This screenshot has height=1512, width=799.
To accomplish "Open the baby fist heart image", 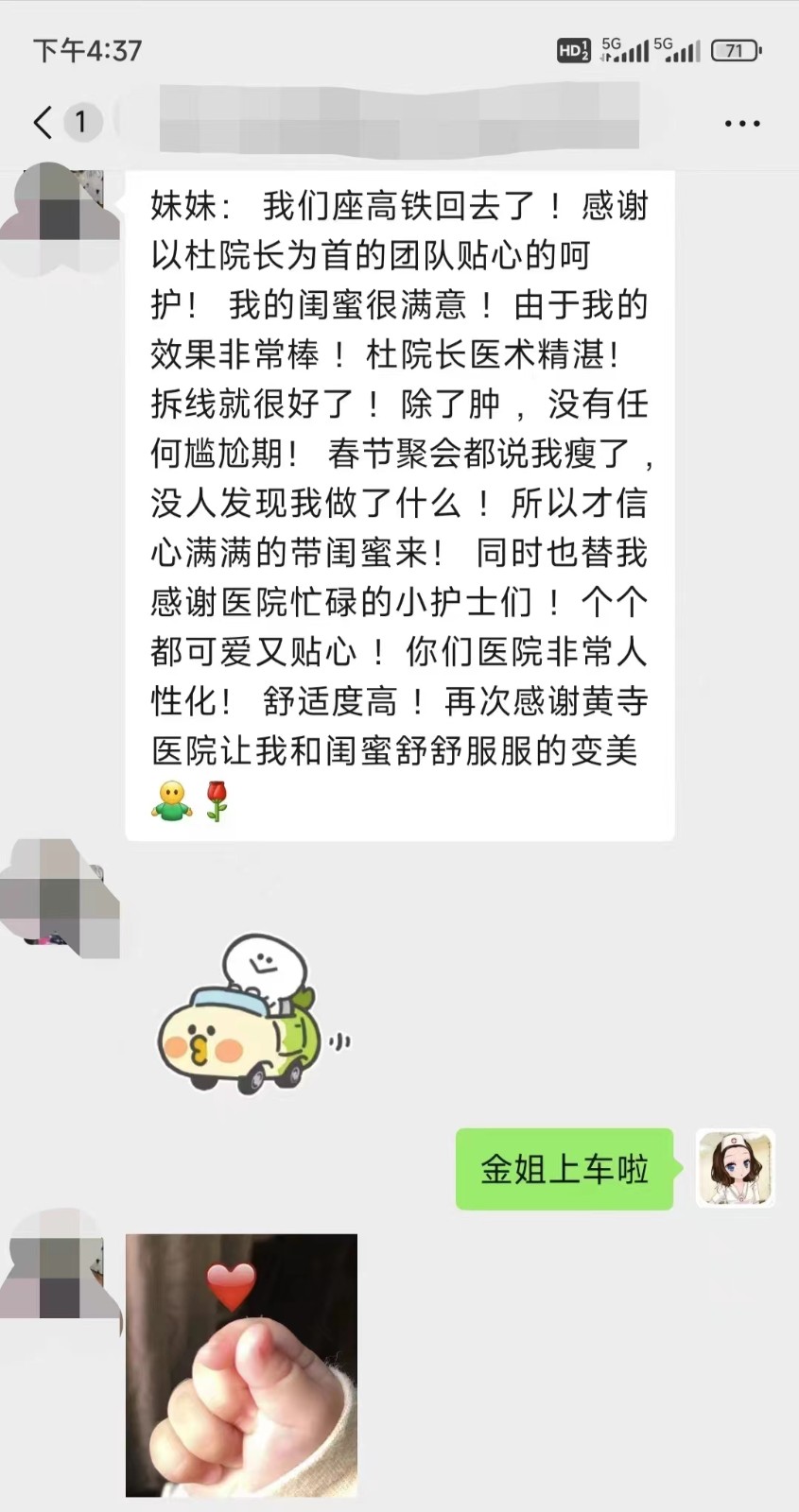I will [x=241, y=1365].
